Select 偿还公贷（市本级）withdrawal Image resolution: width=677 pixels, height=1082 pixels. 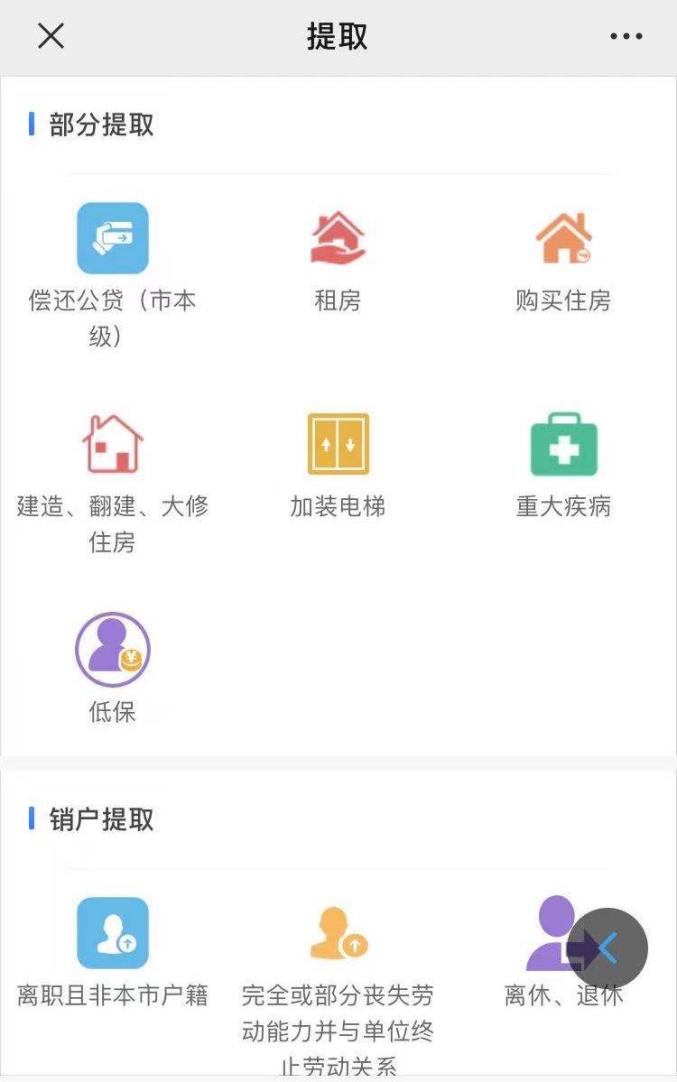pos(113,239)
